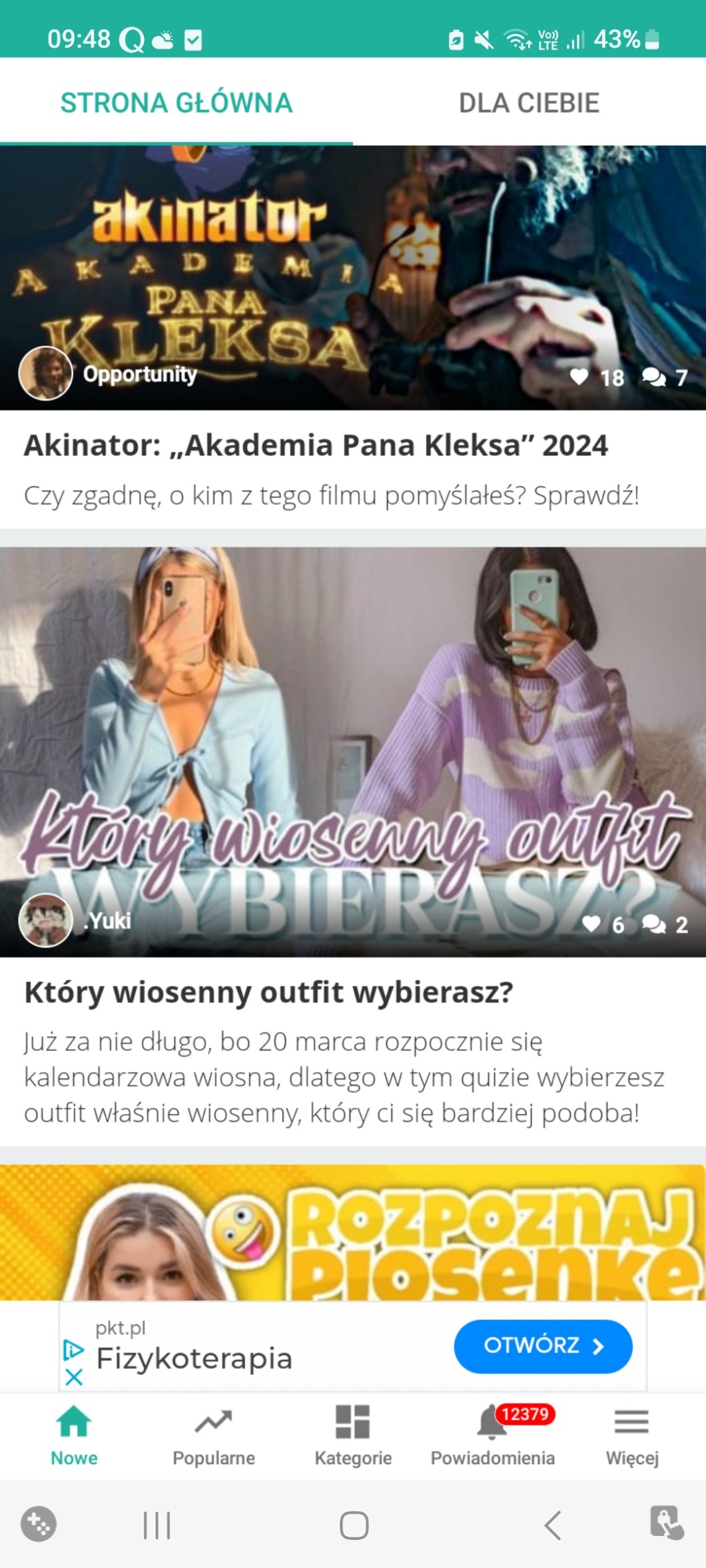Open the Więcej menu

click(631, 1438)
